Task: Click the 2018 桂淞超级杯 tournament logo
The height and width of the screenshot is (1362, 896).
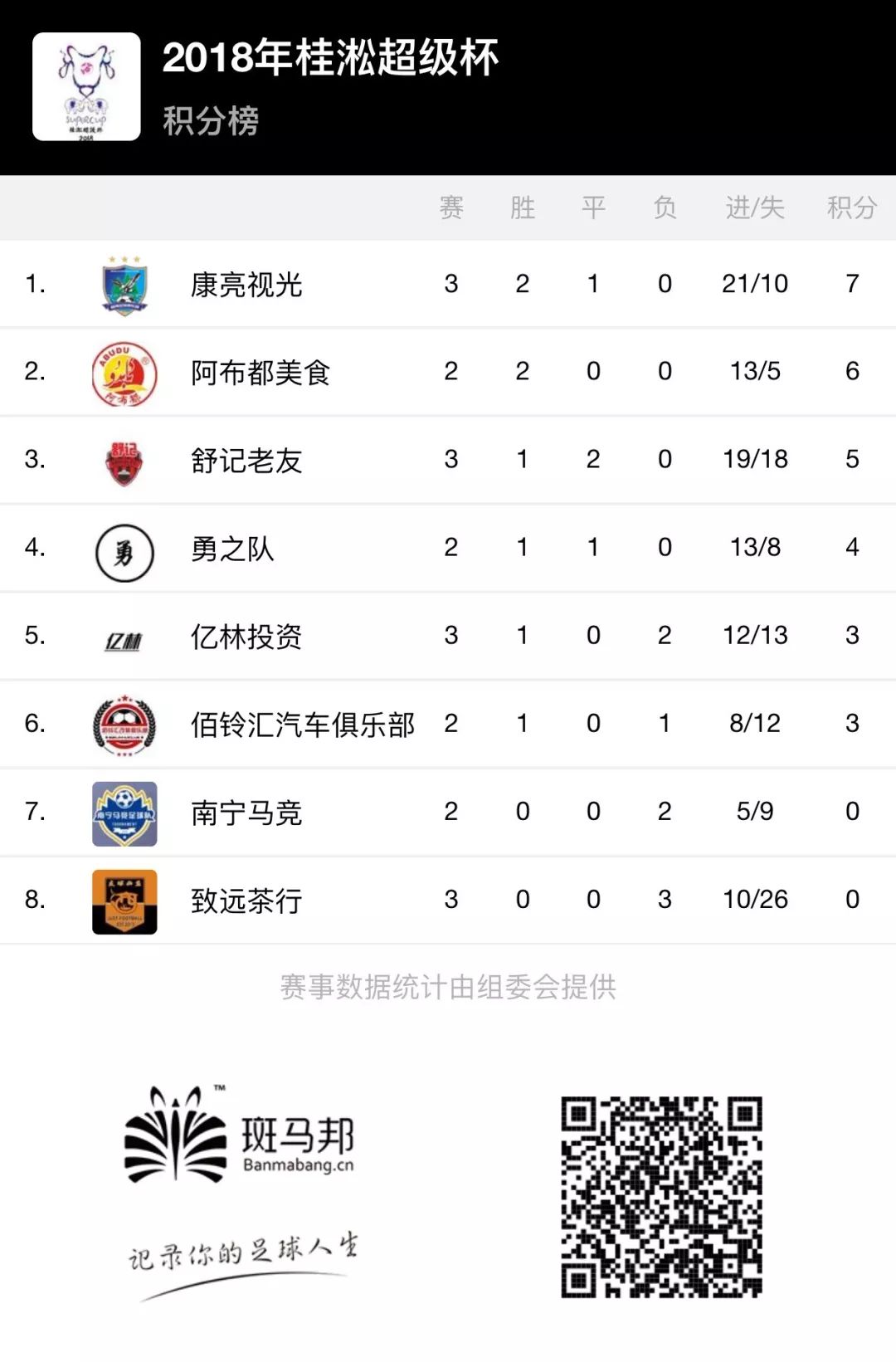Action: click(x=87, y=85)
